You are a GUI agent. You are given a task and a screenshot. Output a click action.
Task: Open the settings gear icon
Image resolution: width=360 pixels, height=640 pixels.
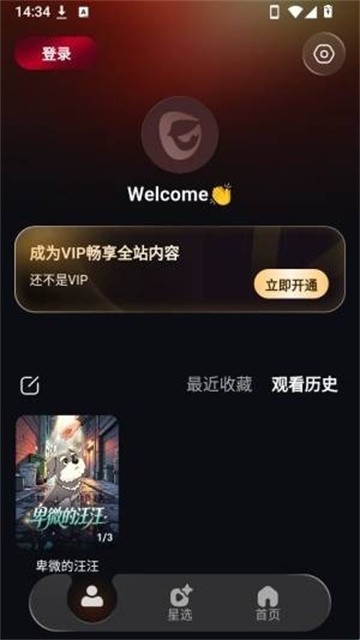[x=324, y=54]
